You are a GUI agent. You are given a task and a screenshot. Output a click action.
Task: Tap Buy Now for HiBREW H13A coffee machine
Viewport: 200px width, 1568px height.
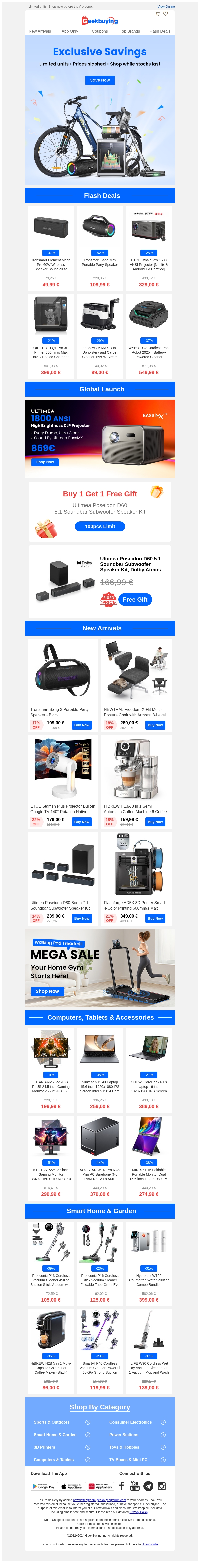point(155,822)
